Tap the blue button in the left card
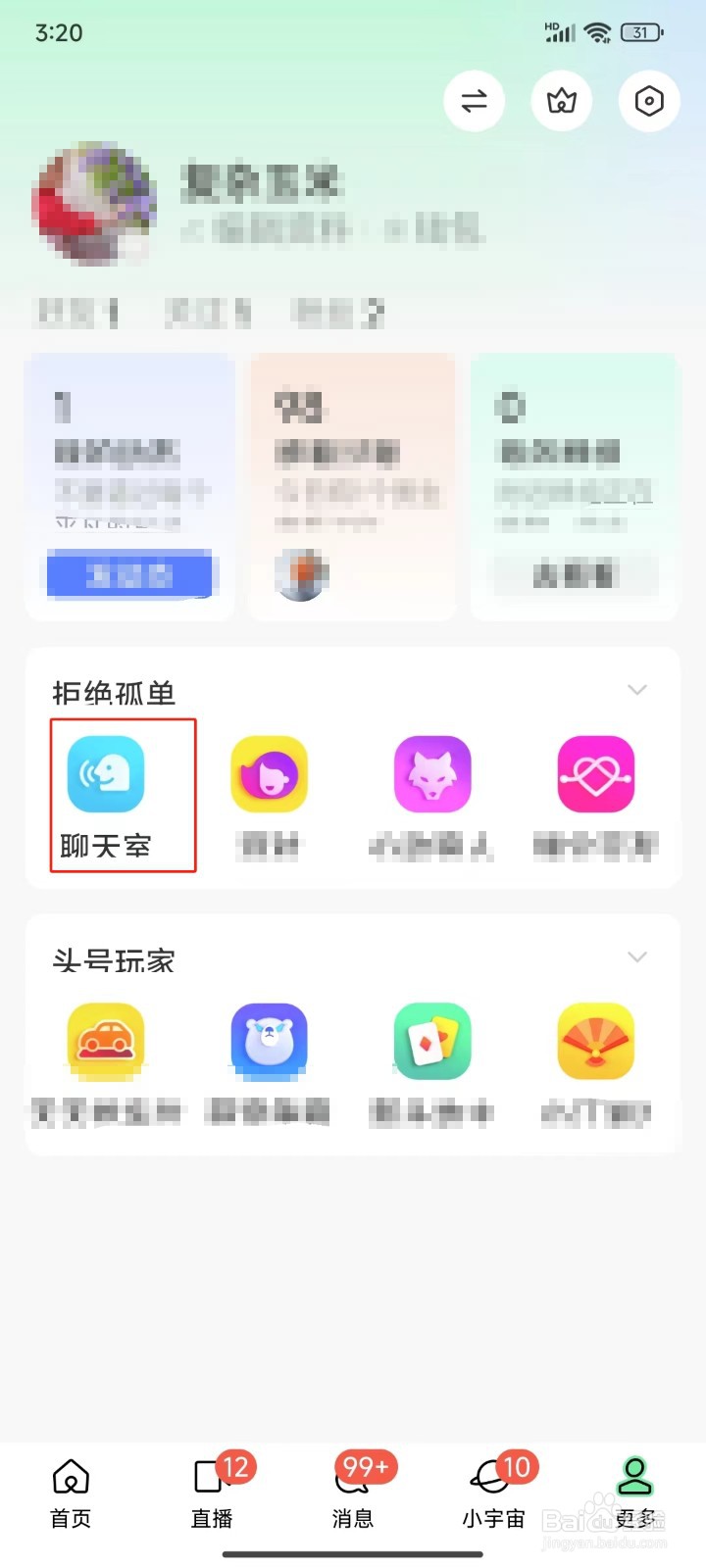Viewport: 706px width, 1568px height. (x=130, y=575)
